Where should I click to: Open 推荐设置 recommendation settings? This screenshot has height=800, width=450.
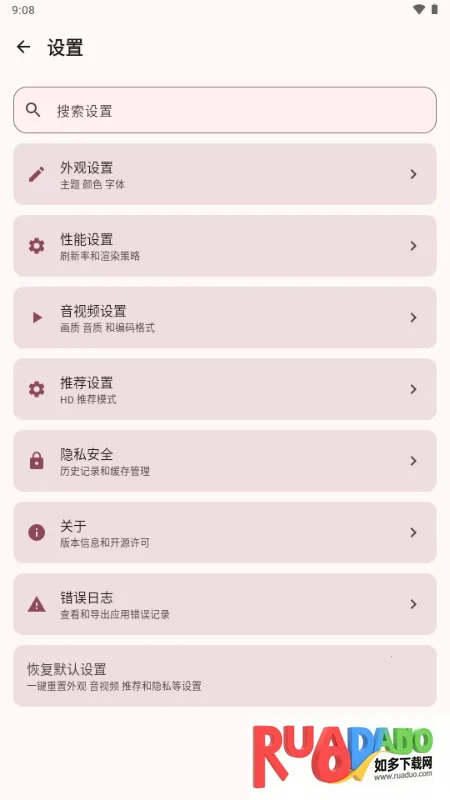coord(225,389)
